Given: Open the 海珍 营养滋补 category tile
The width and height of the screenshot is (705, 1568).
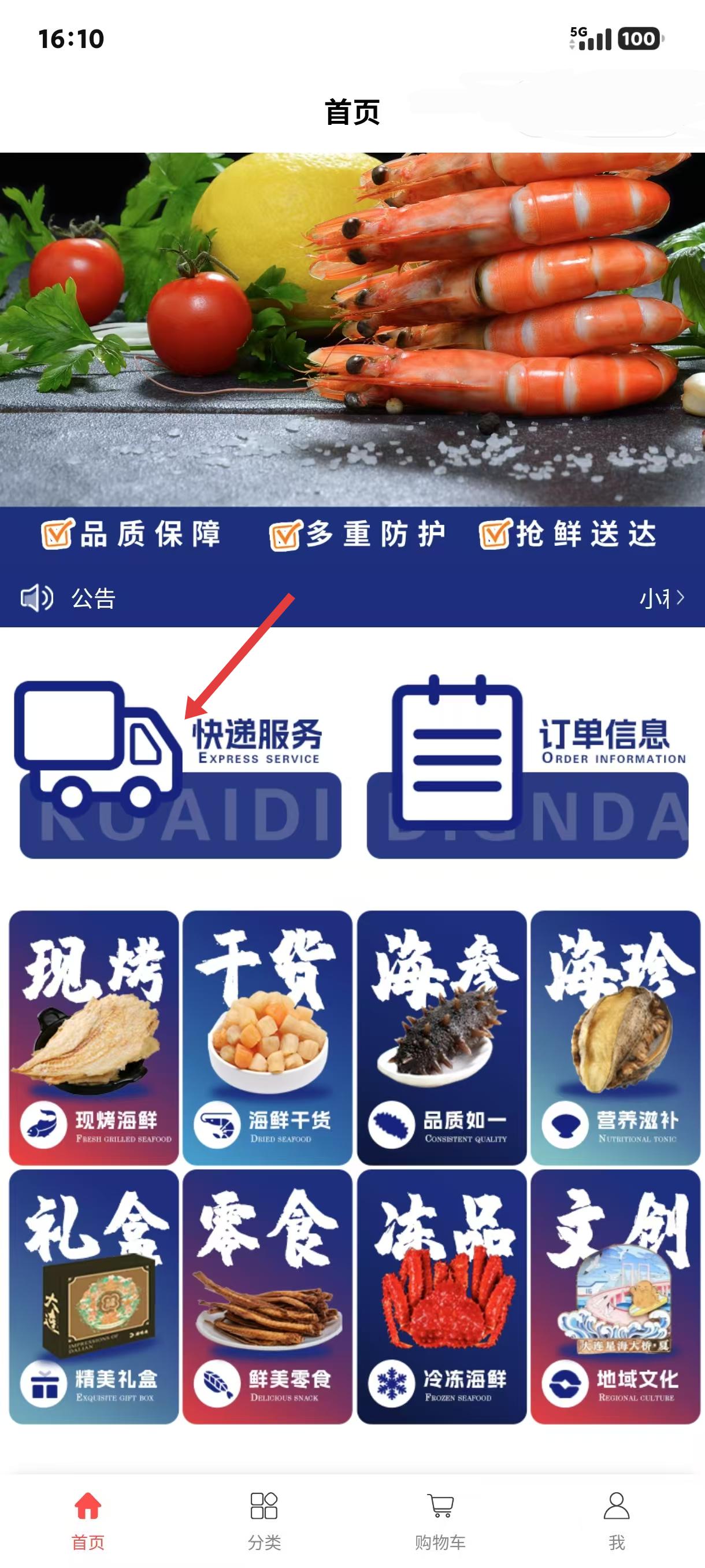Looking at the screenshot, I should point(615,1037).
